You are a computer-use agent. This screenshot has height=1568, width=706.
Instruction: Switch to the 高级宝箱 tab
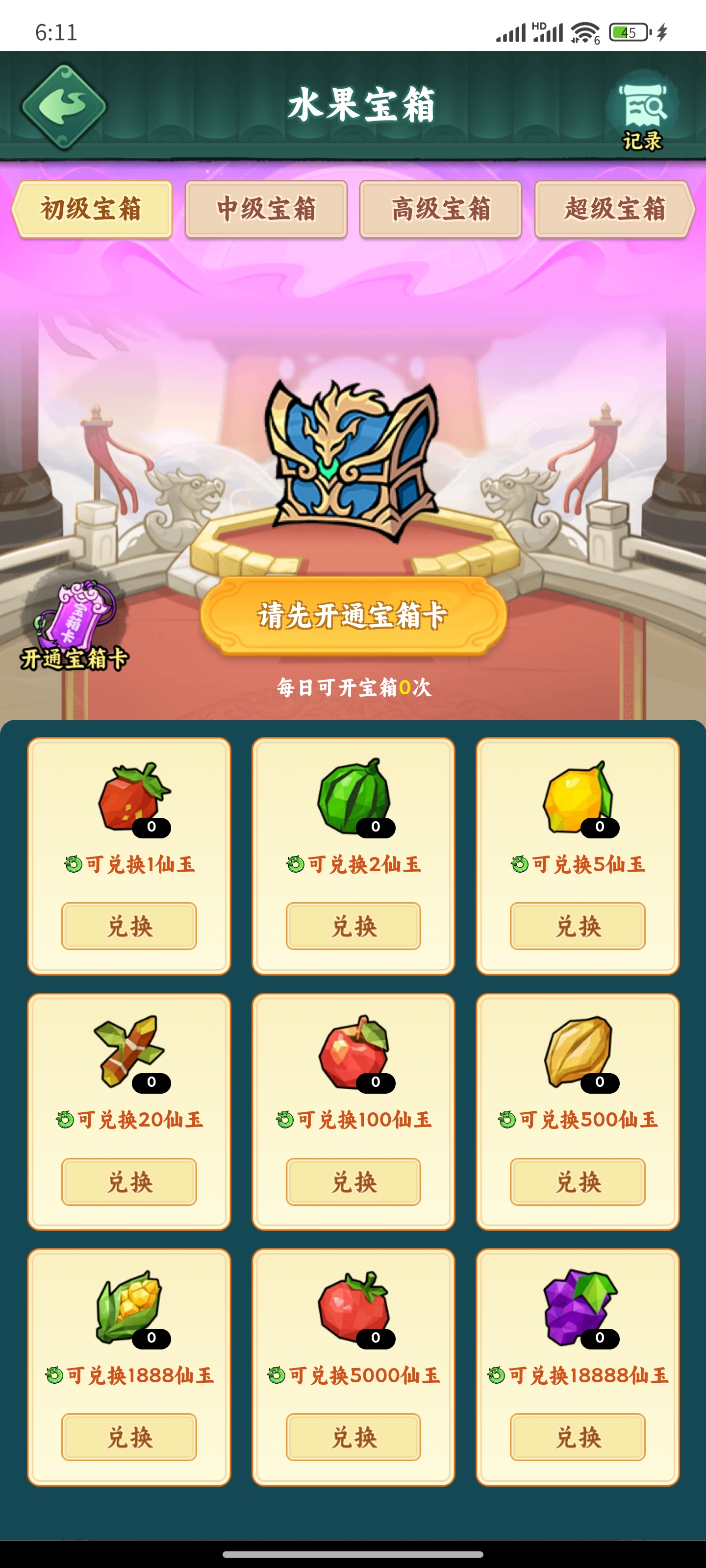[440, 209]
